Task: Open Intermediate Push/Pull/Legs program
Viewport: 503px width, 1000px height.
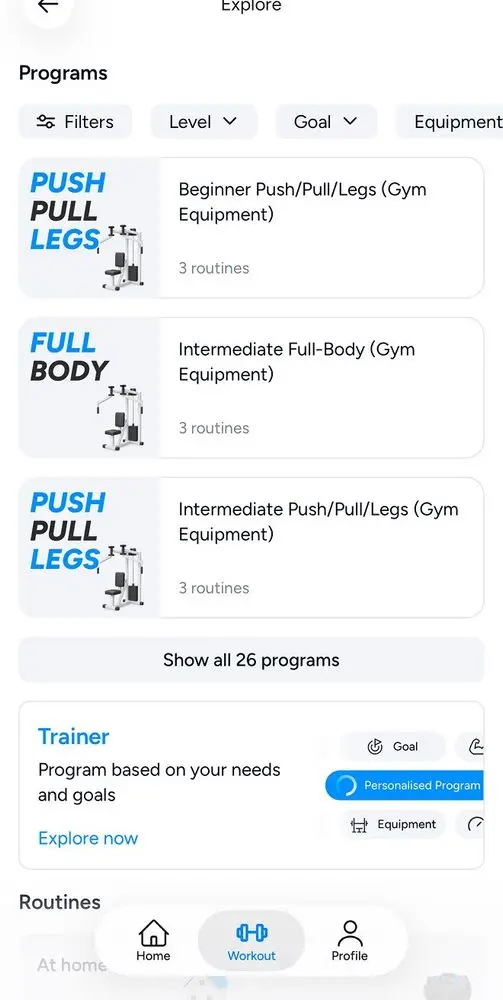Action: pyautogui.click(x=251, y=548)
